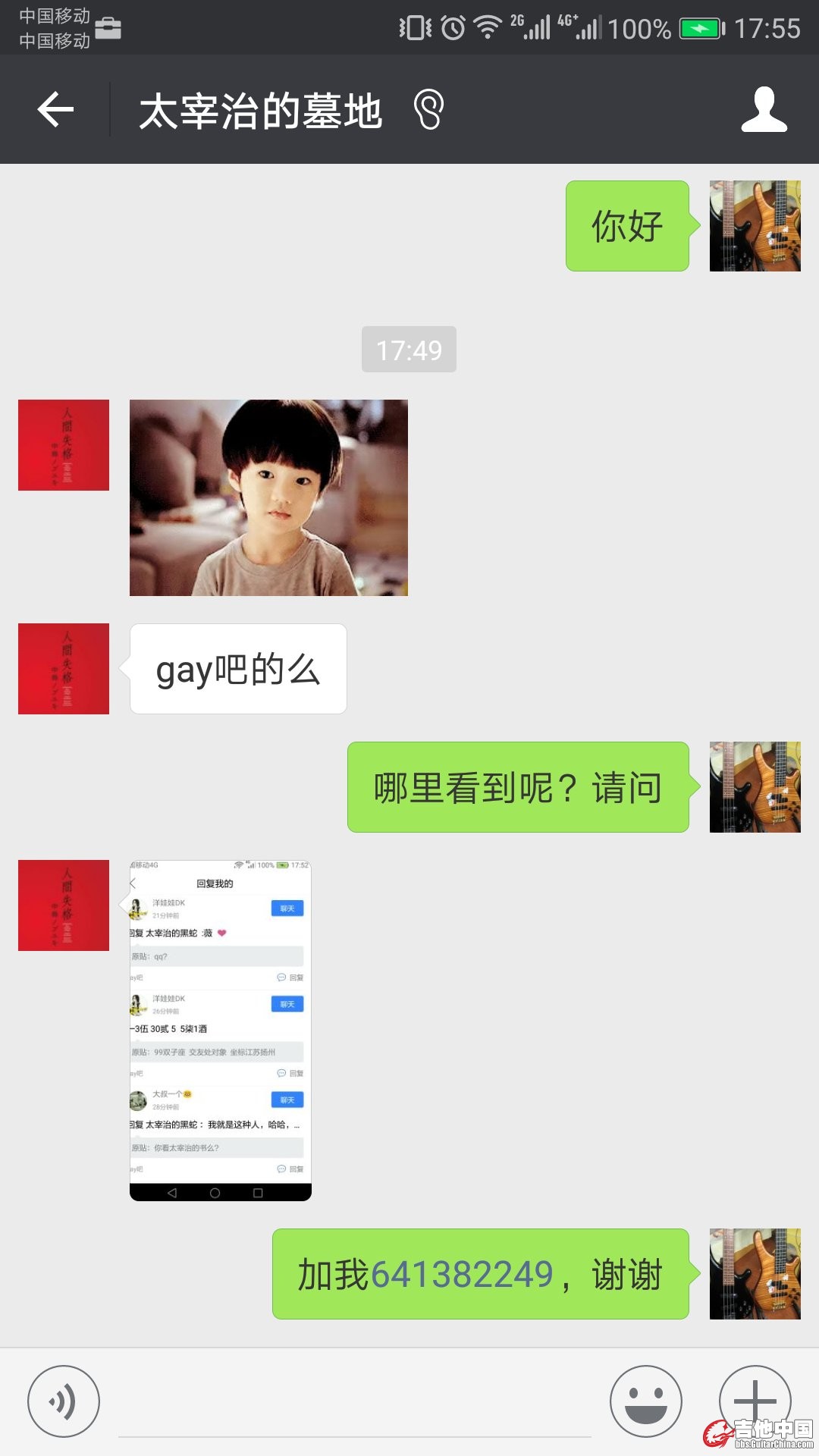Tap the message text input field
Screen dimensions: 819x1456
click(x=354, y=1407)
